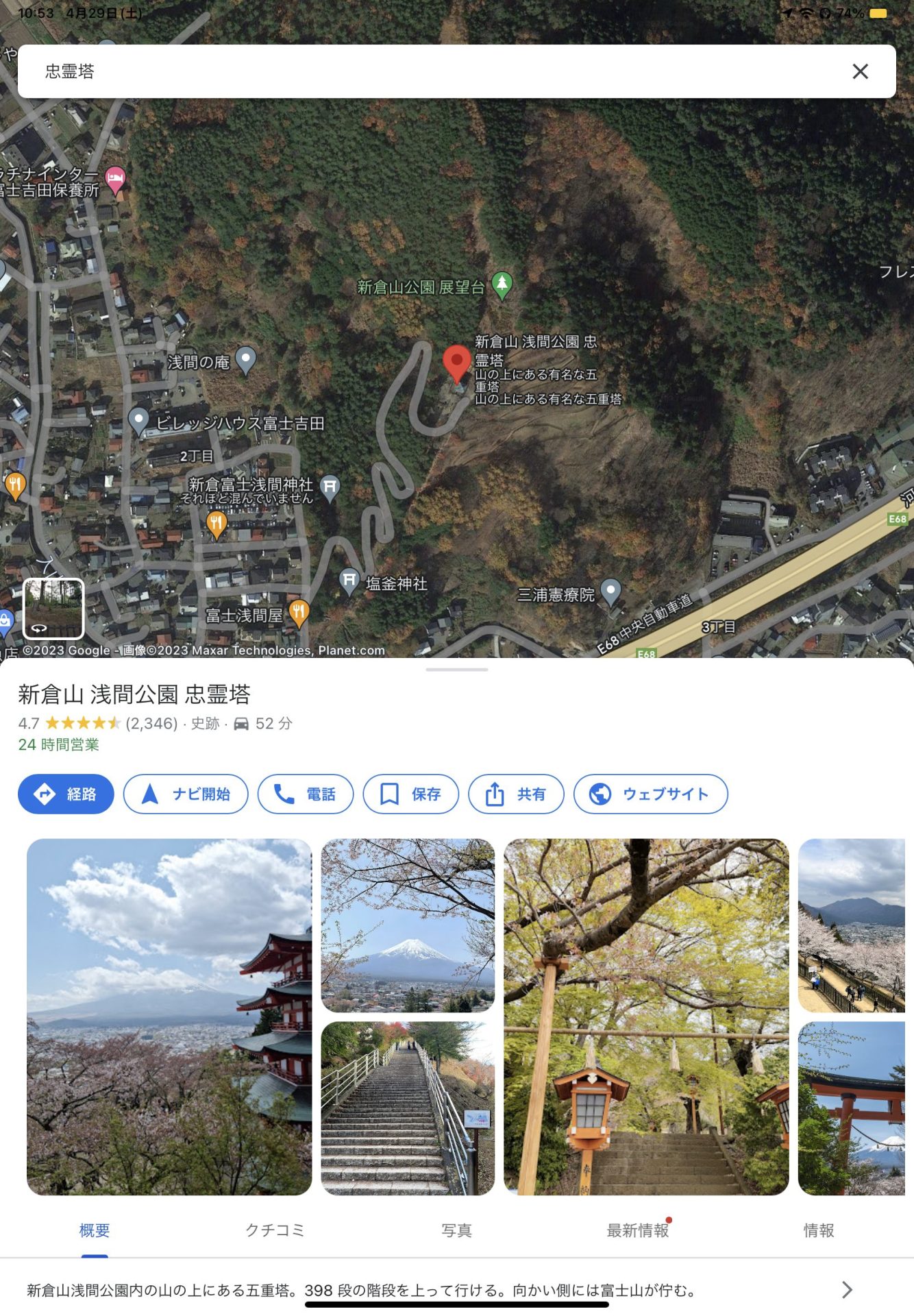Select the 新倉山公園 展望台 map marker
Screen dimensions: 914x1316
[x=502, y=284]
